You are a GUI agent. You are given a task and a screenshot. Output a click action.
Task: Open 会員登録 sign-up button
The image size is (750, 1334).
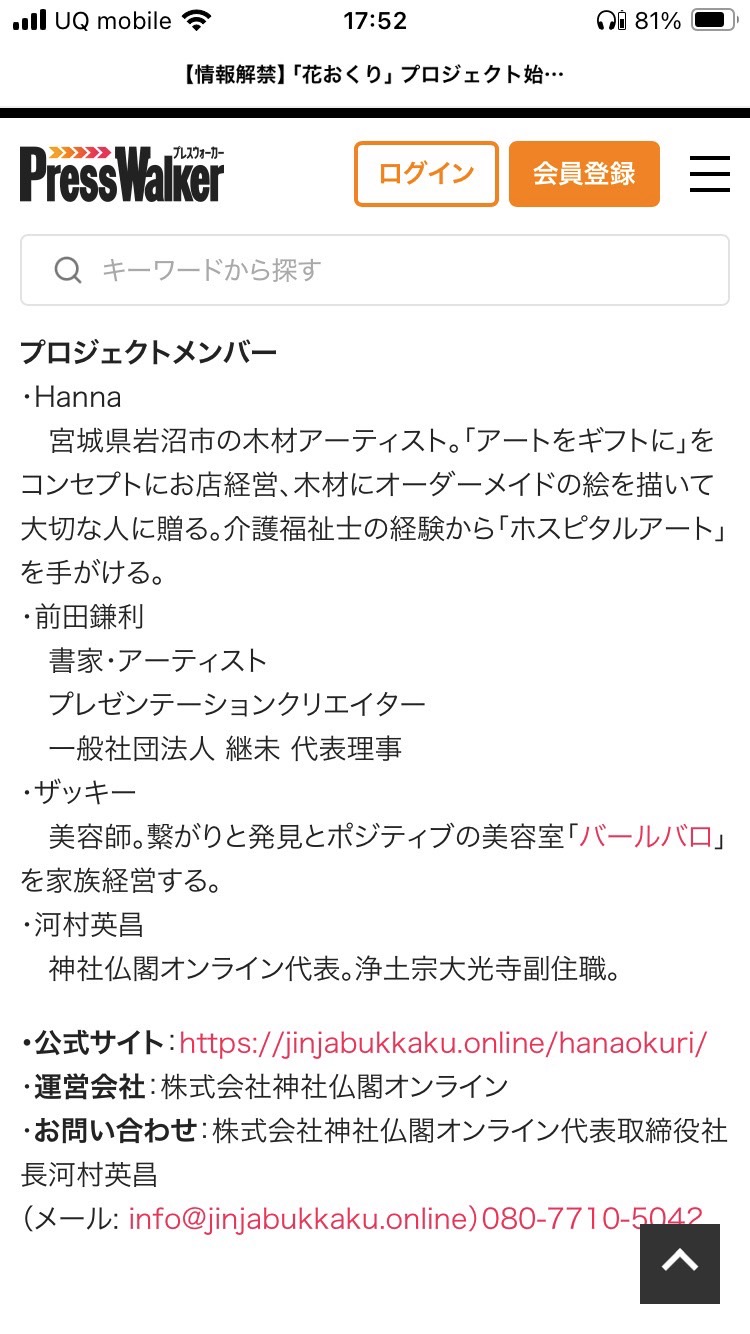(x=584, y=174)
